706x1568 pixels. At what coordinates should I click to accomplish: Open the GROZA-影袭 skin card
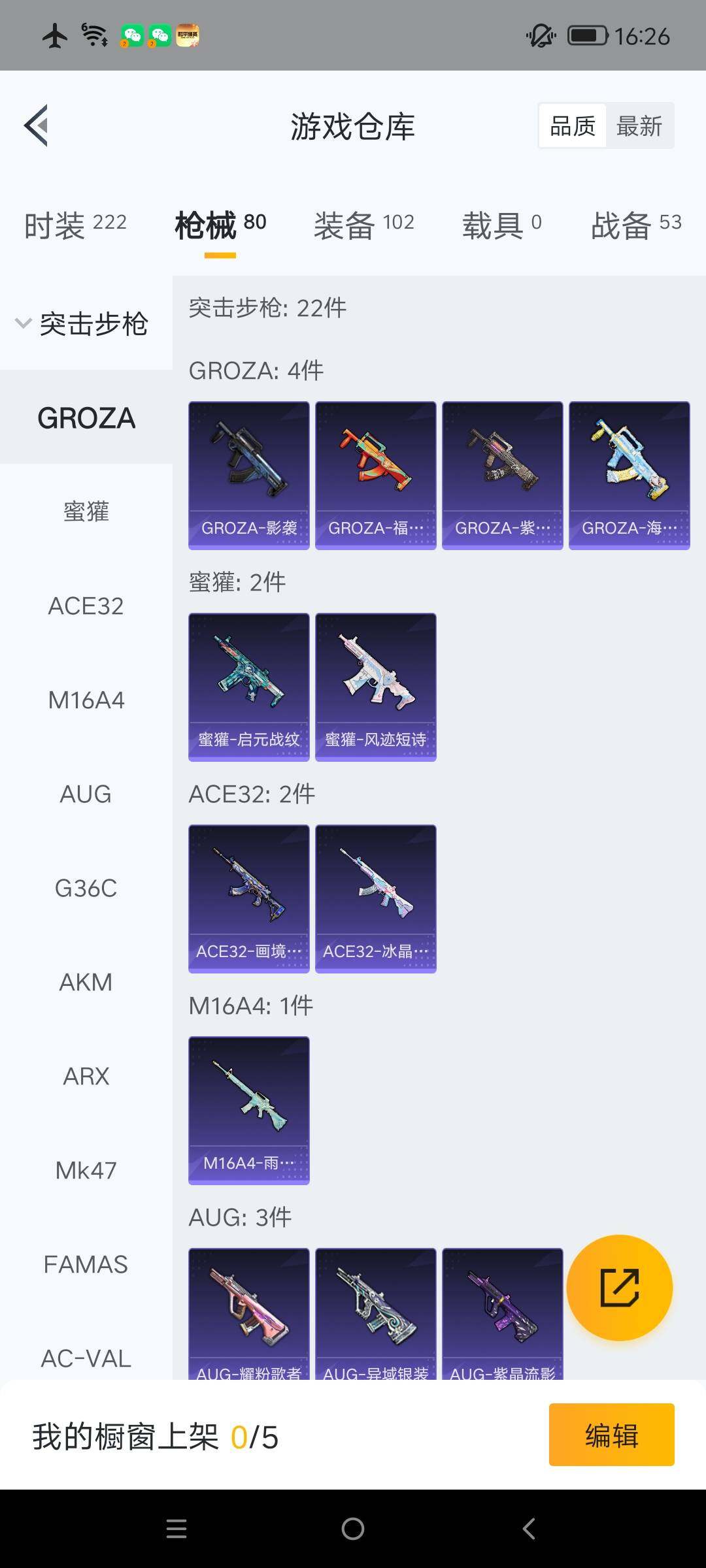coord(248,475)
